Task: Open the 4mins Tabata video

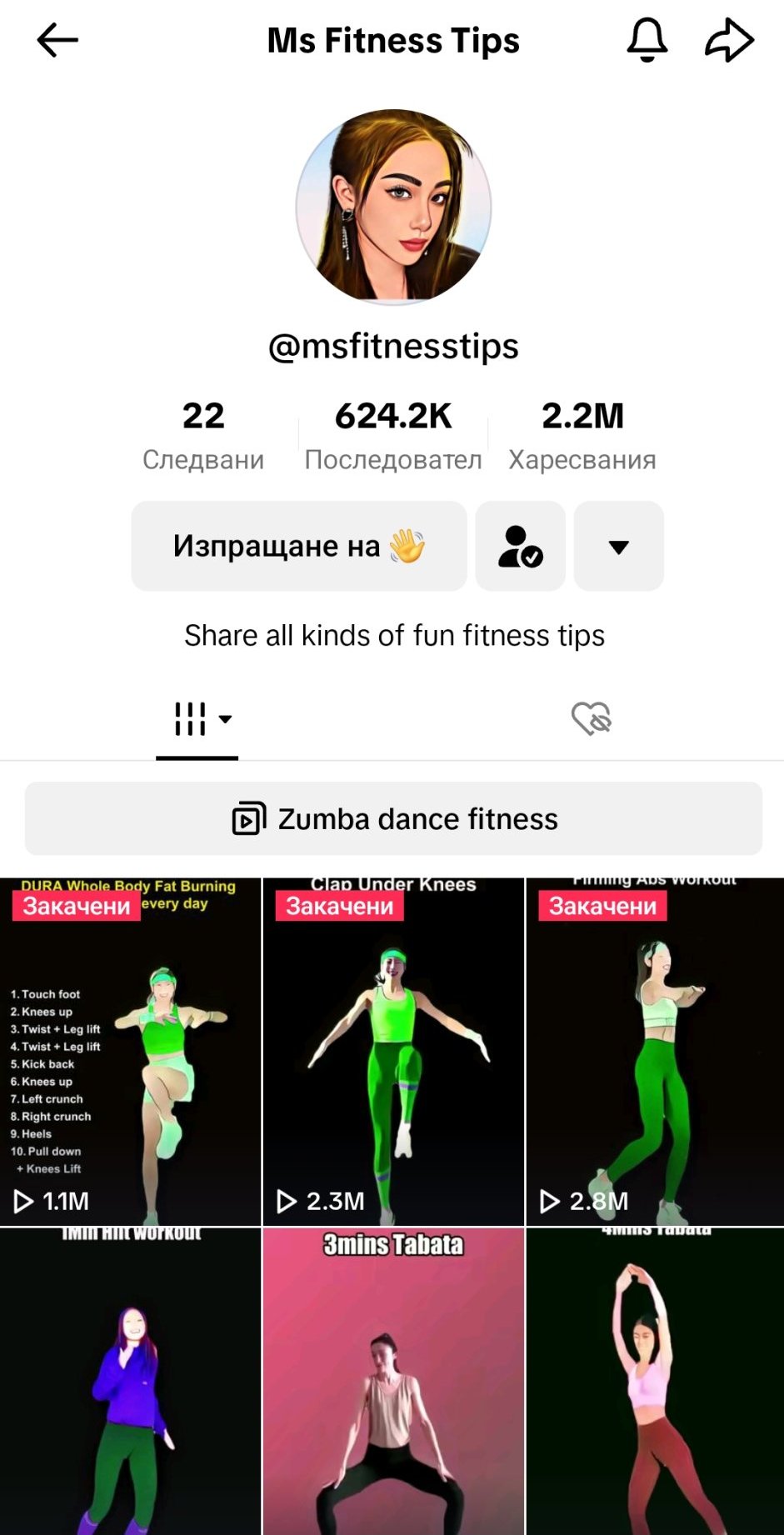Action: [655, 1382]
